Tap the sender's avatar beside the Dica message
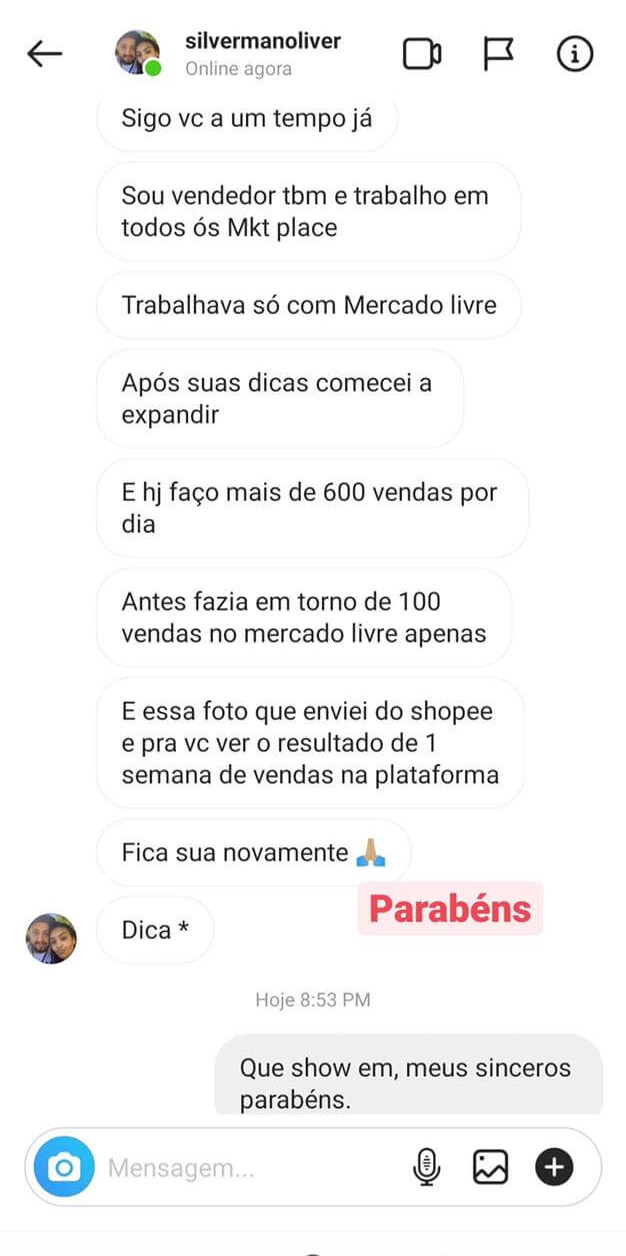This screenshot has width=626, height=1256. pyautogui.click(x=51, y=938)
